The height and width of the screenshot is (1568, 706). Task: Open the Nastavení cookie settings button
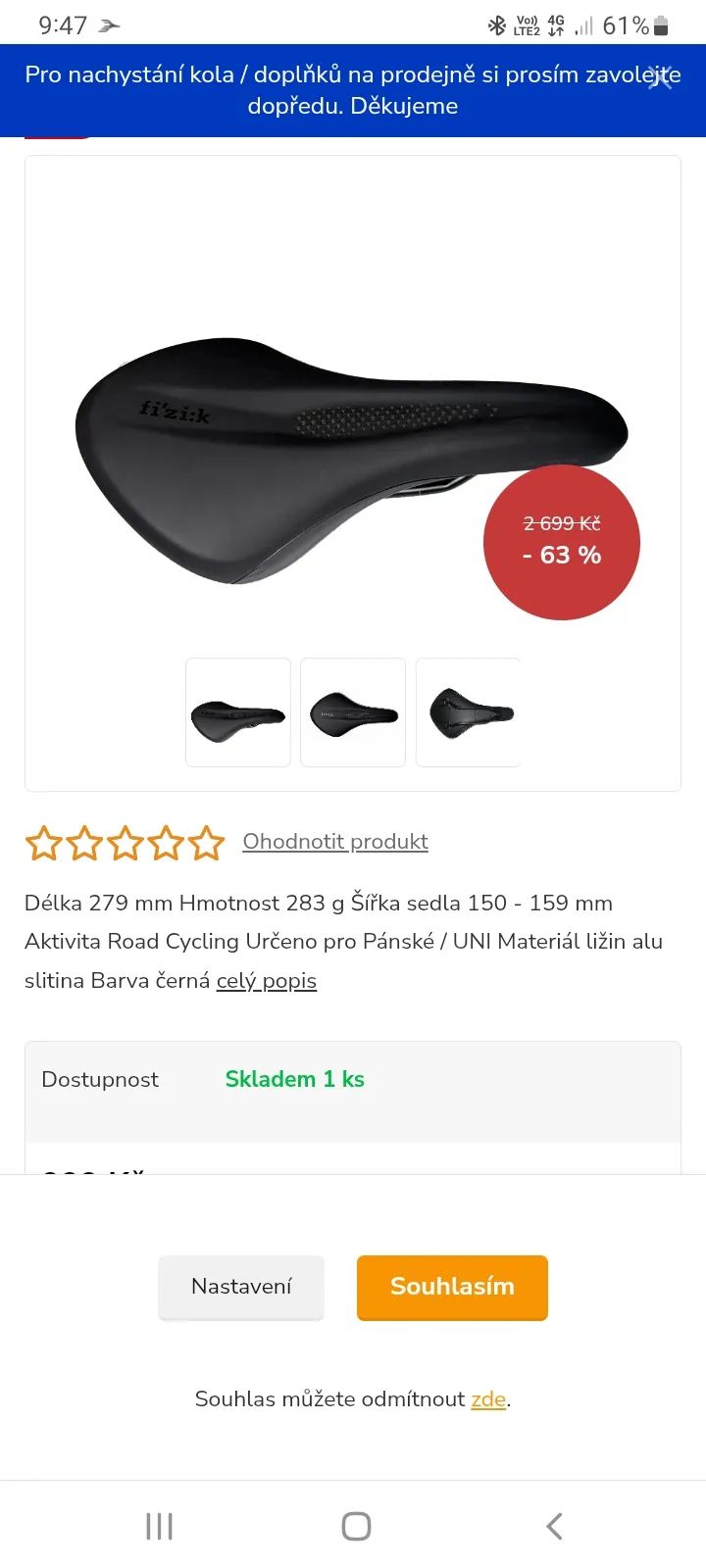[x=240, y=1287]
